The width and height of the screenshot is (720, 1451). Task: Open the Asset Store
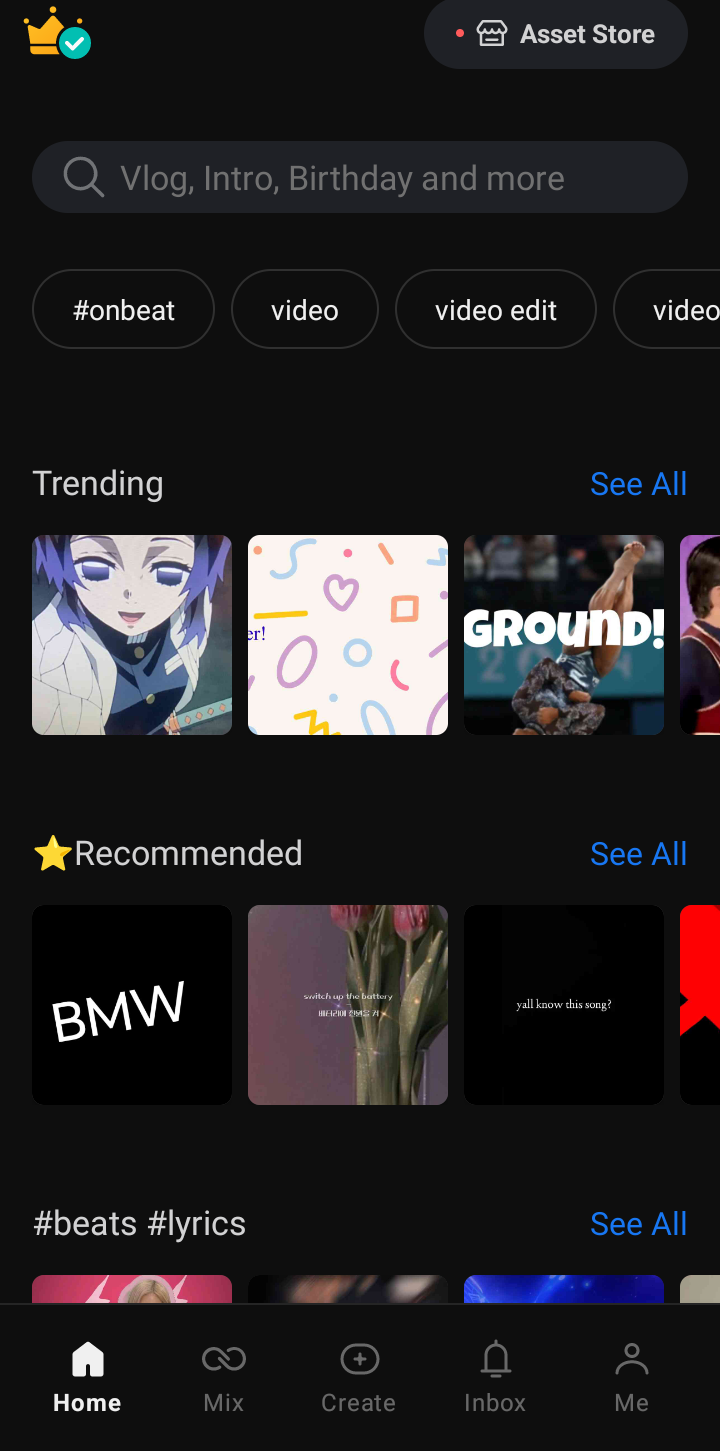[556, 34]
